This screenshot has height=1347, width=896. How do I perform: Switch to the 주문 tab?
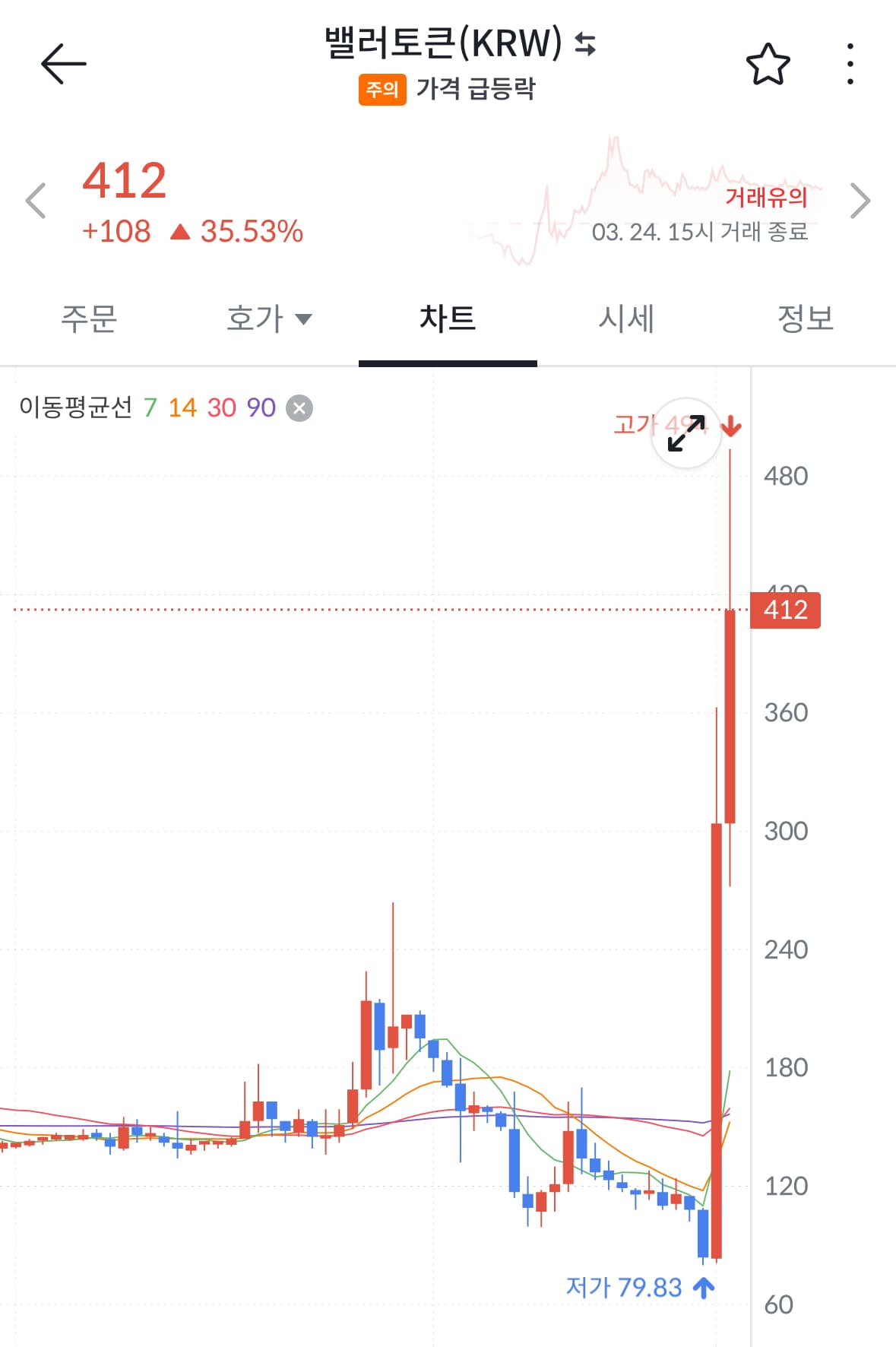tap(89, 318)
